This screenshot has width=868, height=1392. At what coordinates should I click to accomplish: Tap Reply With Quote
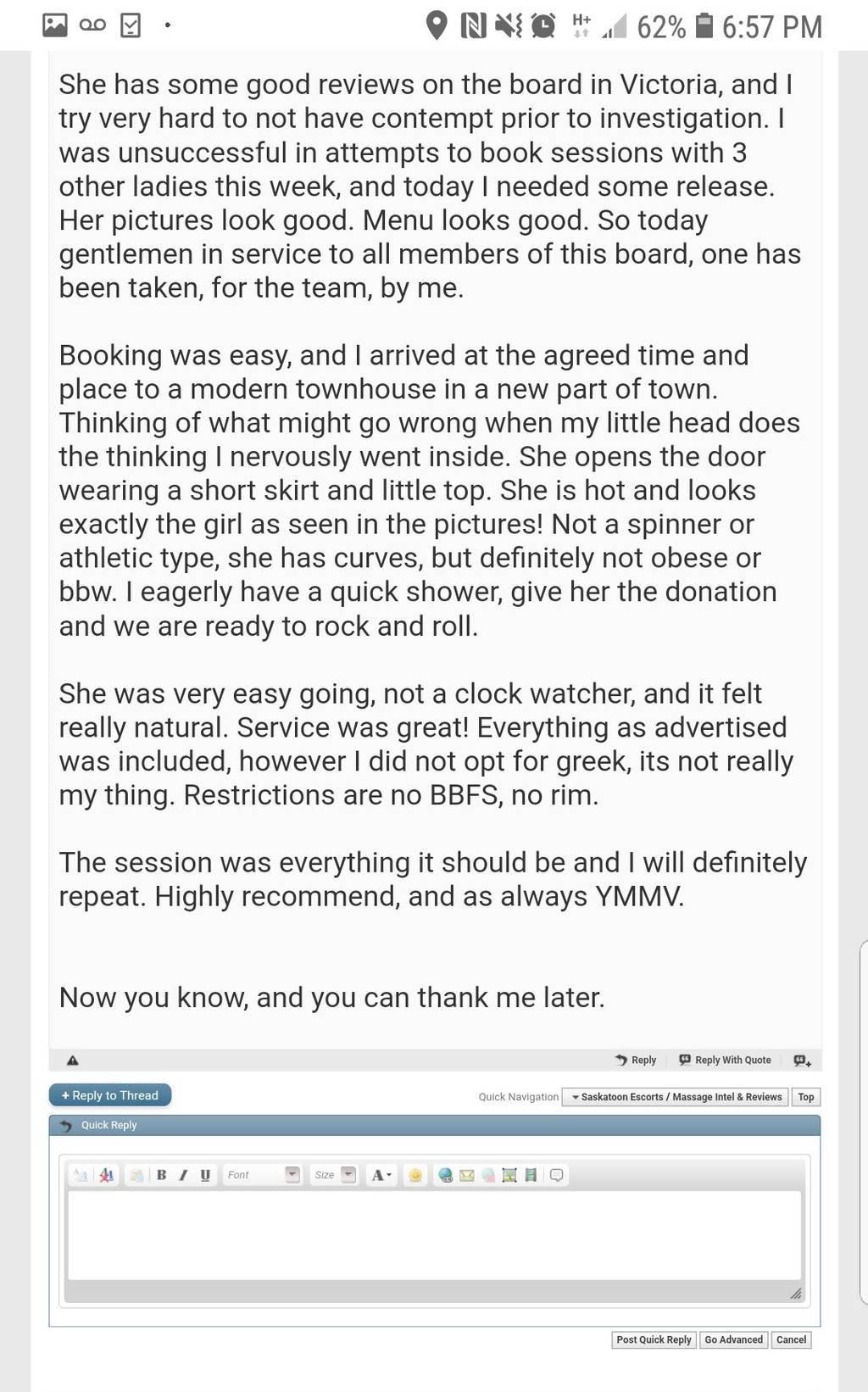[726, 1060]
